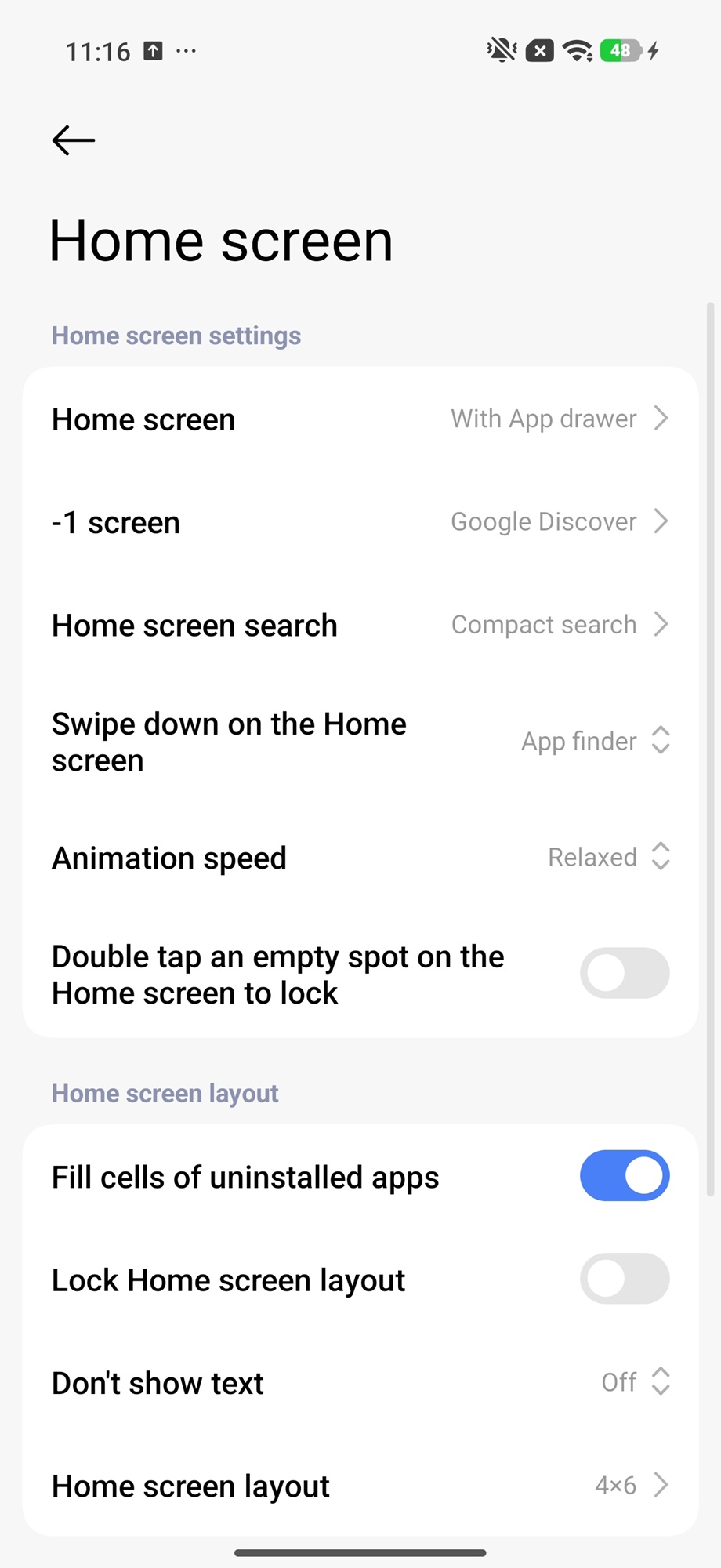Image resolution: width=721 pixels, height=1568 pixels.
Task: Open Home screen search options
Action: (360, 625)
